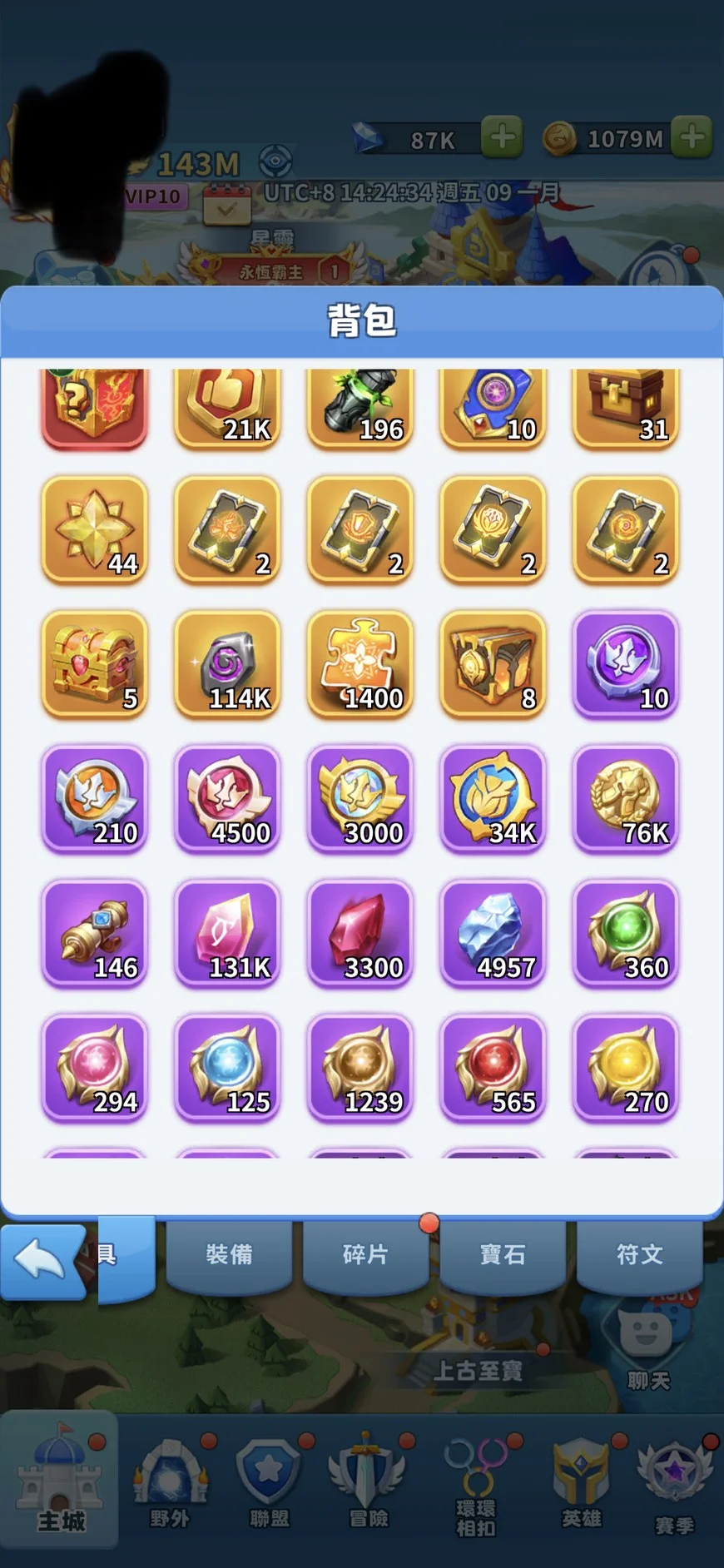
Task: Switch to the 符文 tab
Action: coord(639,1254)
